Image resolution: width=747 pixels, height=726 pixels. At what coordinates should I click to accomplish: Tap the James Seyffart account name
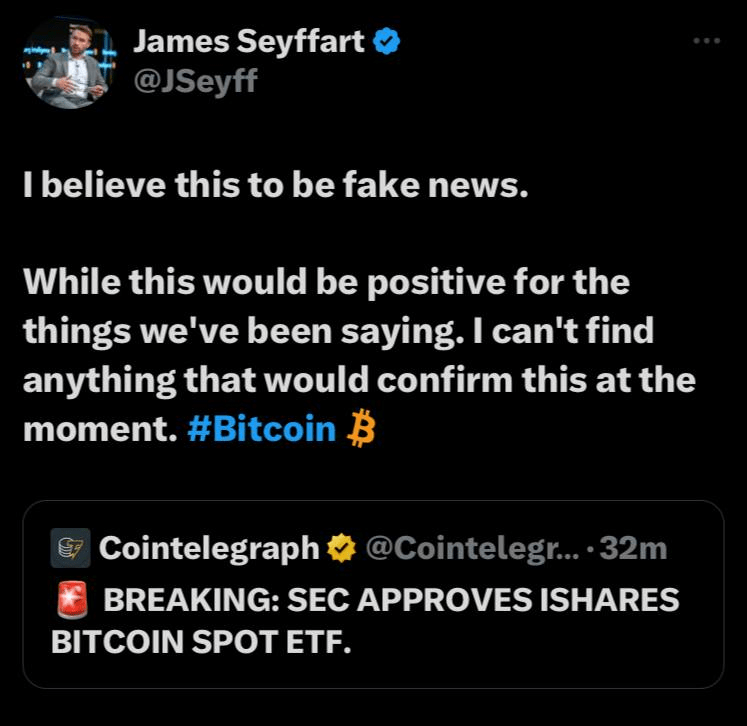pyautogui.click(x=250, y=42)
